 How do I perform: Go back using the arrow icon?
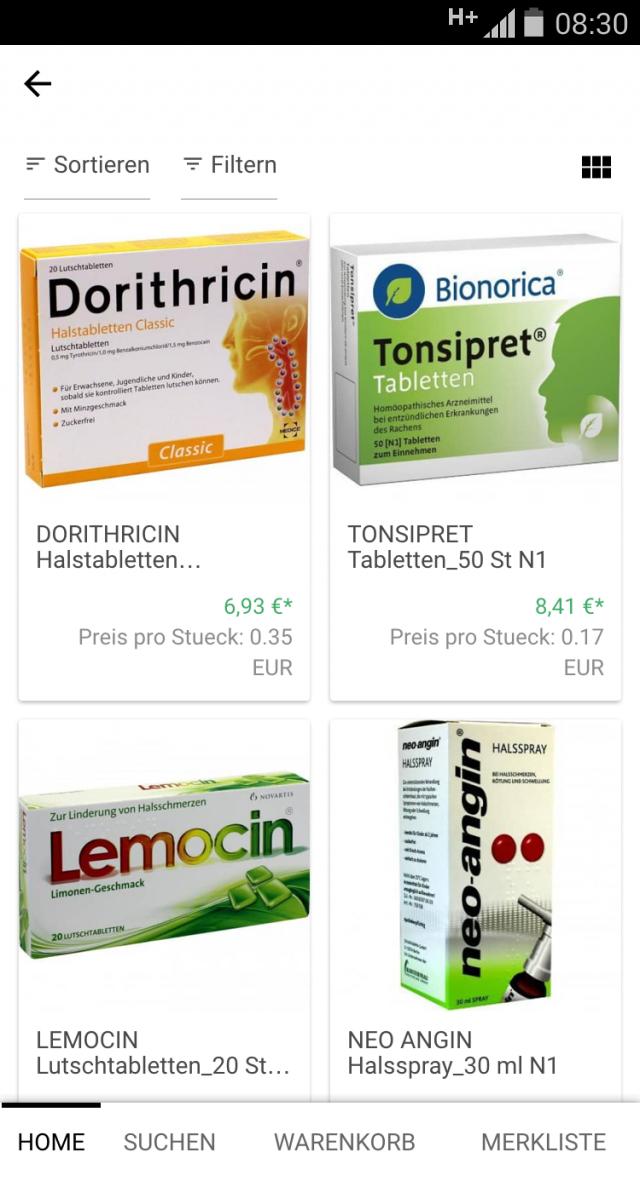click(x=38, y=84)
